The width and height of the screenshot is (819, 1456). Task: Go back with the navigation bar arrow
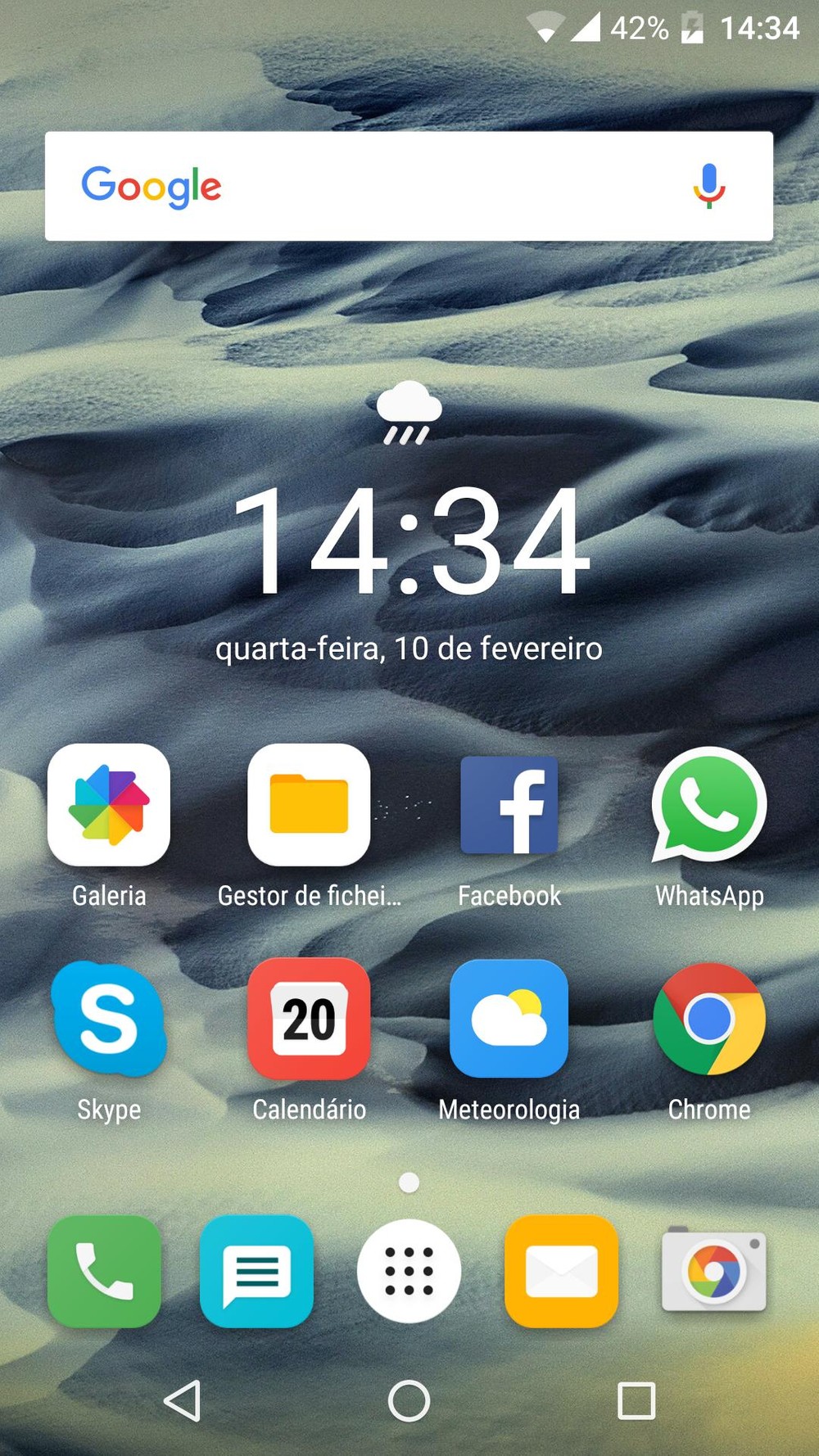183,1400
